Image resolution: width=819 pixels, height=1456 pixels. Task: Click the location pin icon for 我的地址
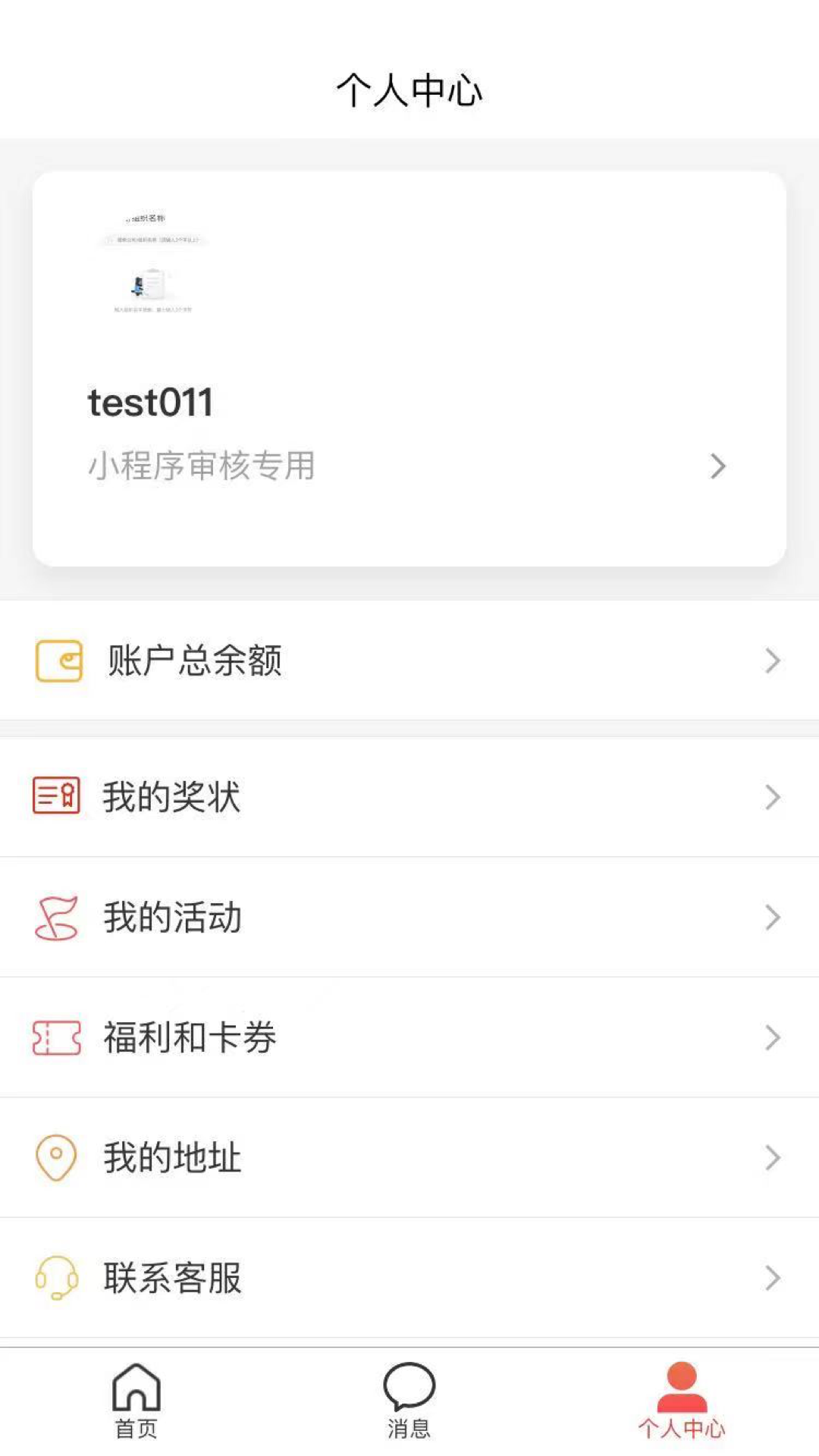[54, 1157]
